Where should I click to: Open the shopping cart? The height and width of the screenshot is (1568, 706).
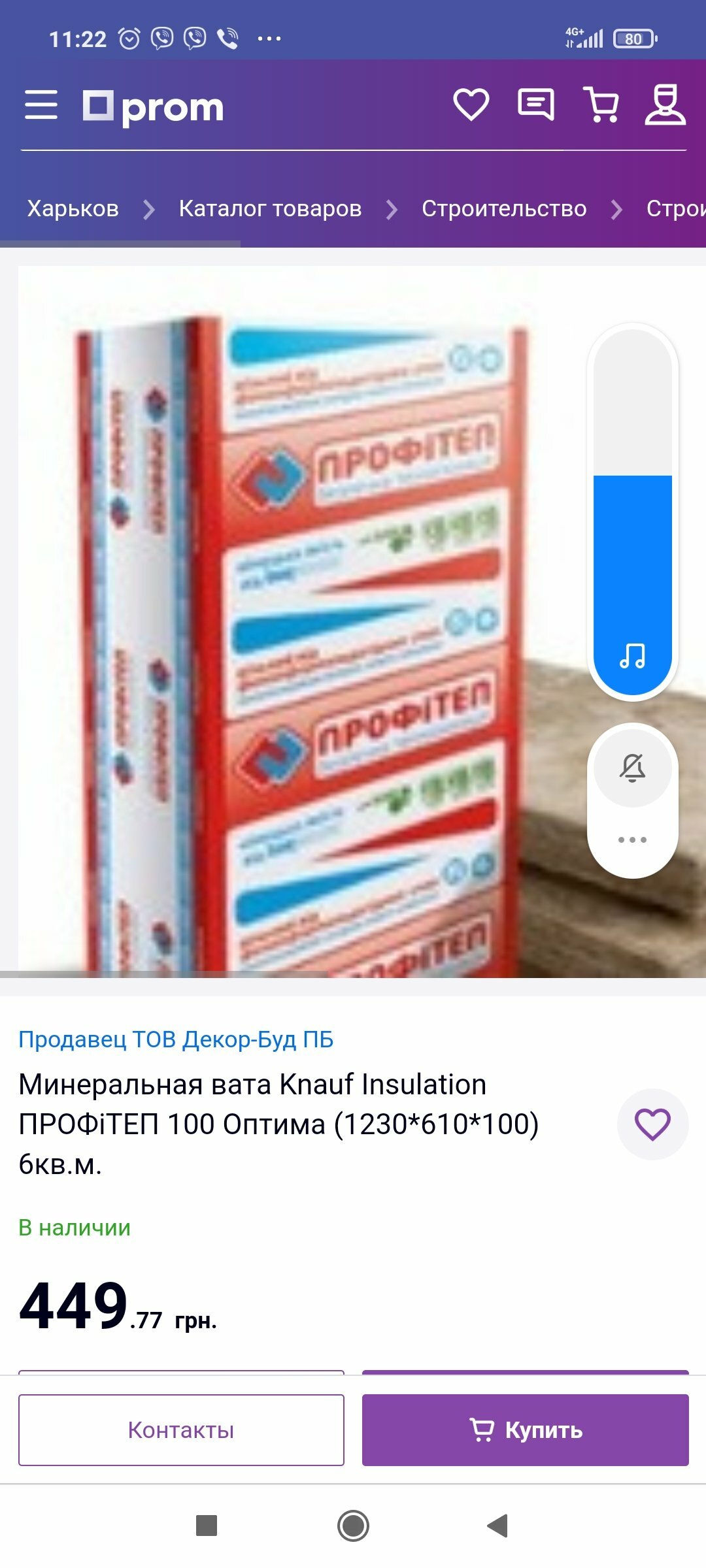[601, 105]
